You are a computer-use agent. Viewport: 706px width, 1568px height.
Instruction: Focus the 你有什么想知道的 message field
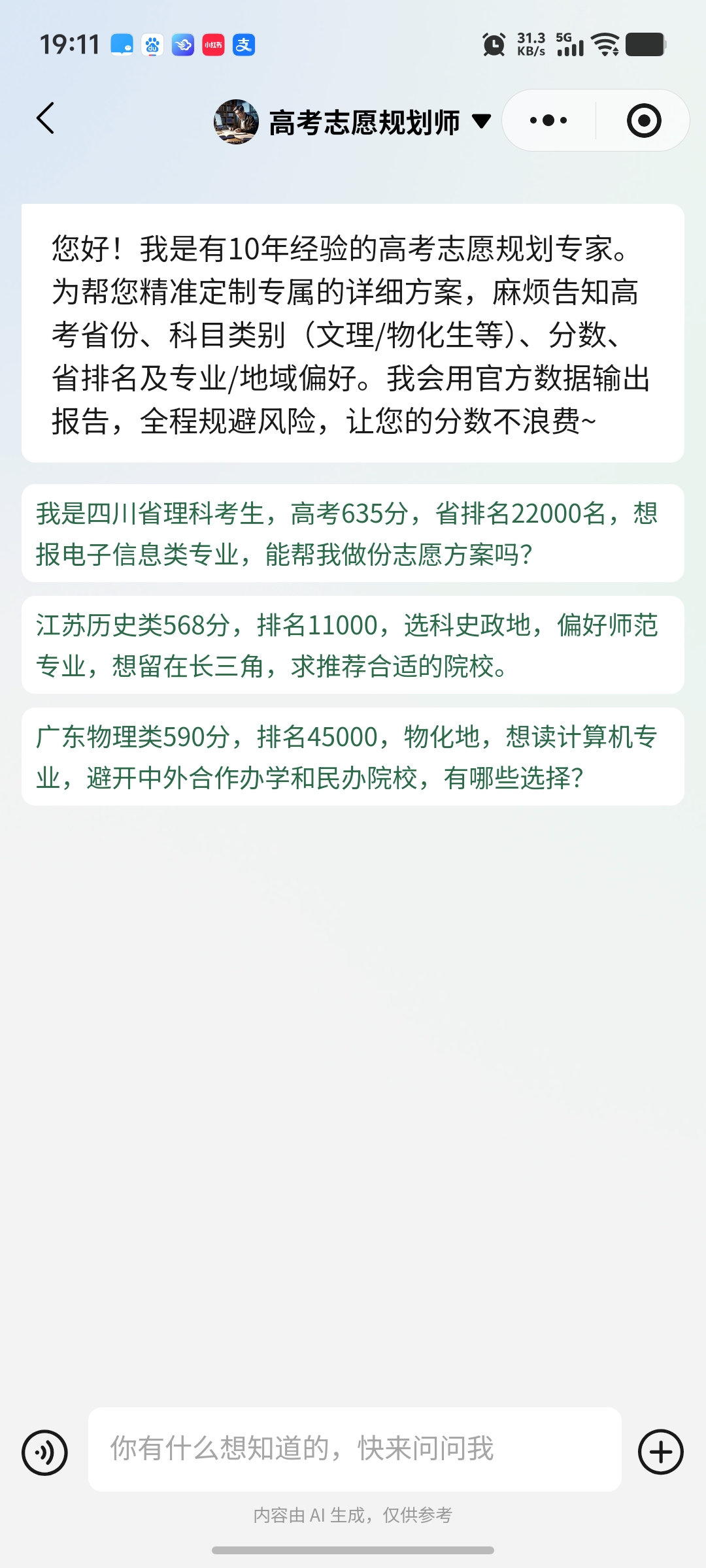[x=354, y=1449]
